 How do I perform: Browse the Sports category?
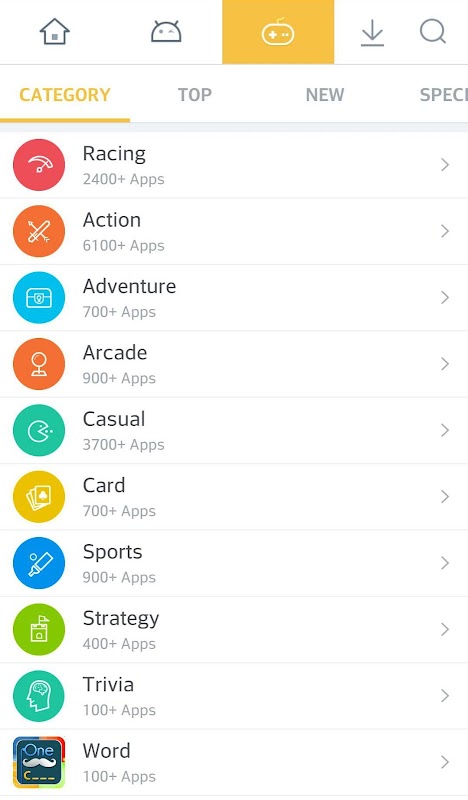click(234, 563)
